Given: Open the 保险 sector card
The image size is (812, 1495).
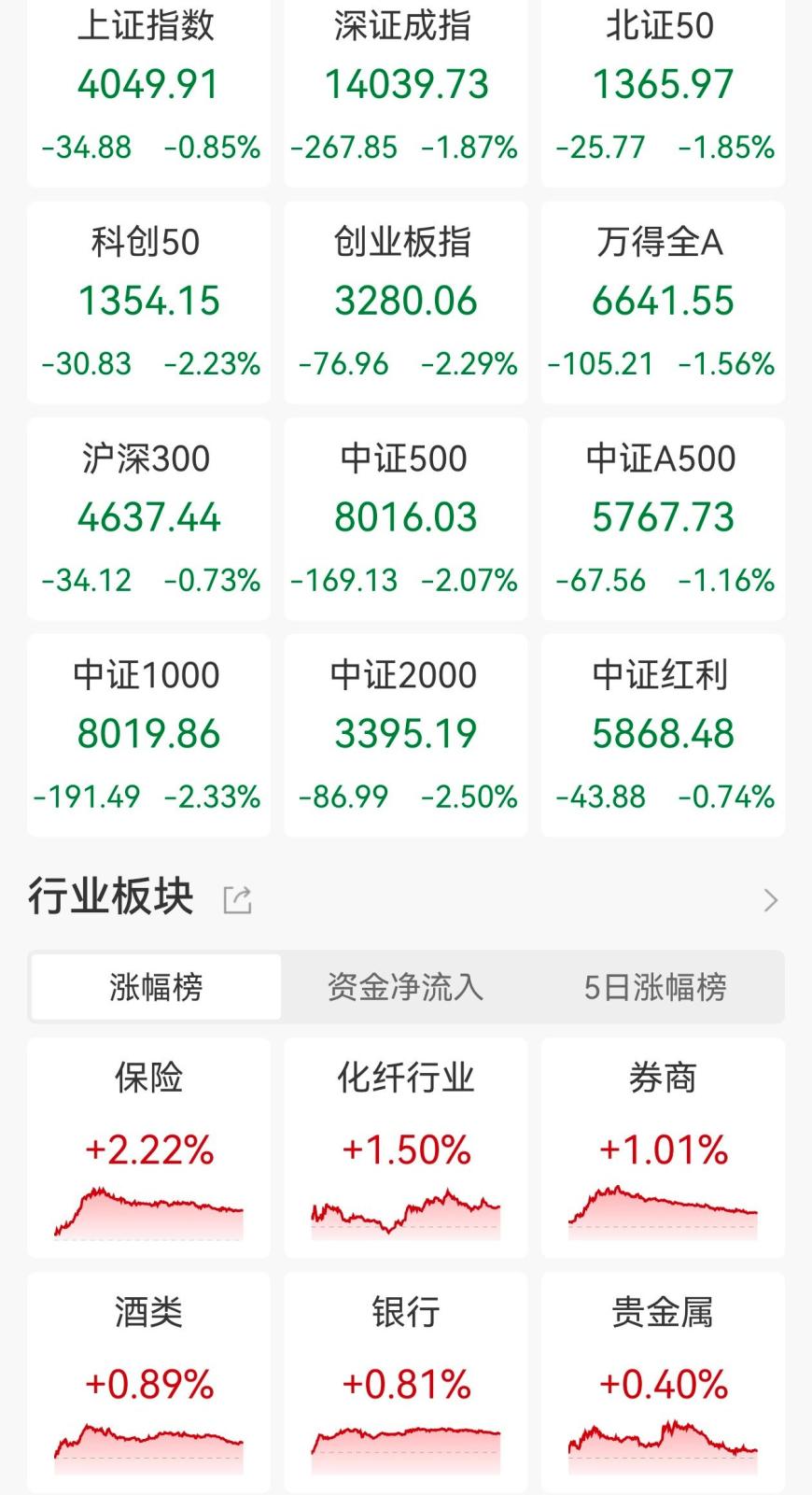Looking at the screenshot, I should tap(148, 1148).
